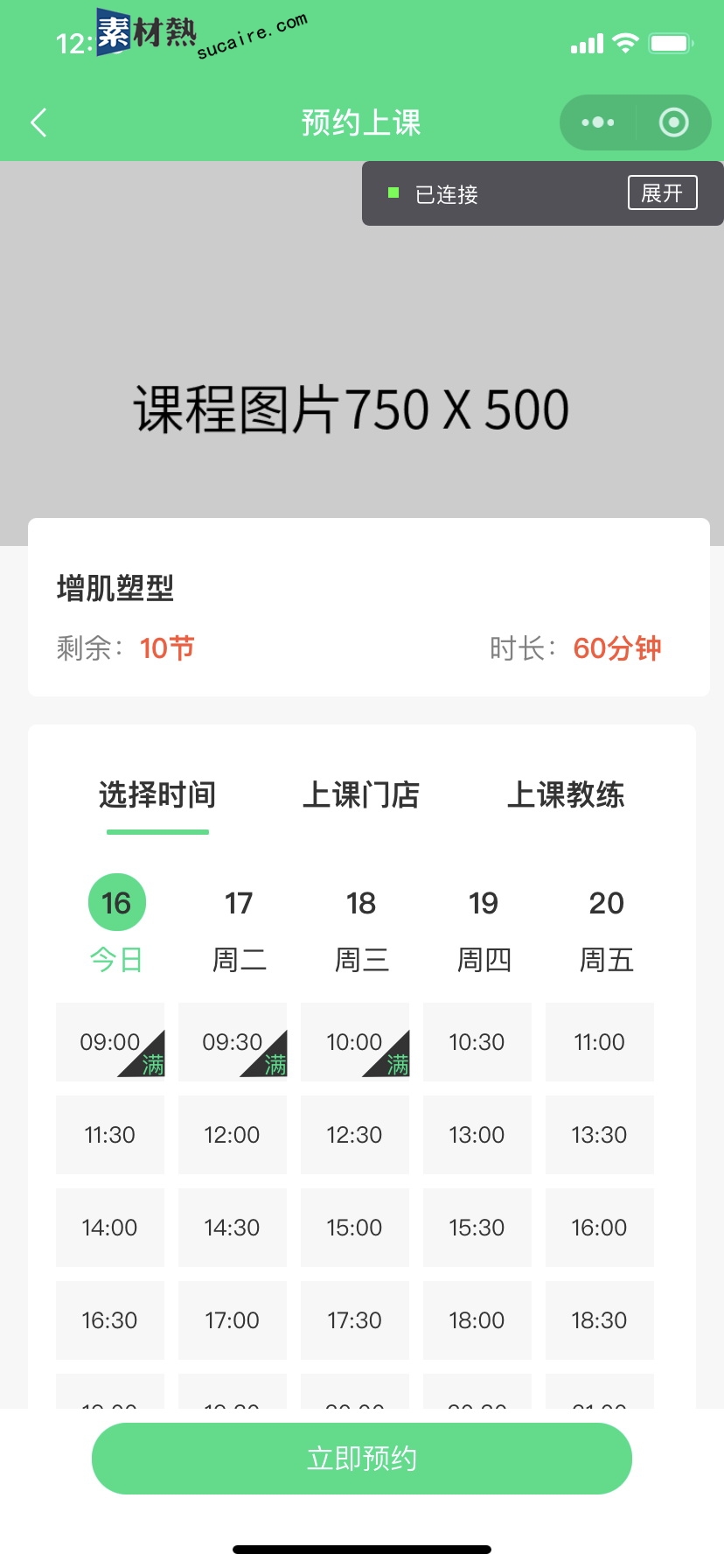Choose date 17 周二
This screenshot has height=1568, width=724.
[239, 929]
